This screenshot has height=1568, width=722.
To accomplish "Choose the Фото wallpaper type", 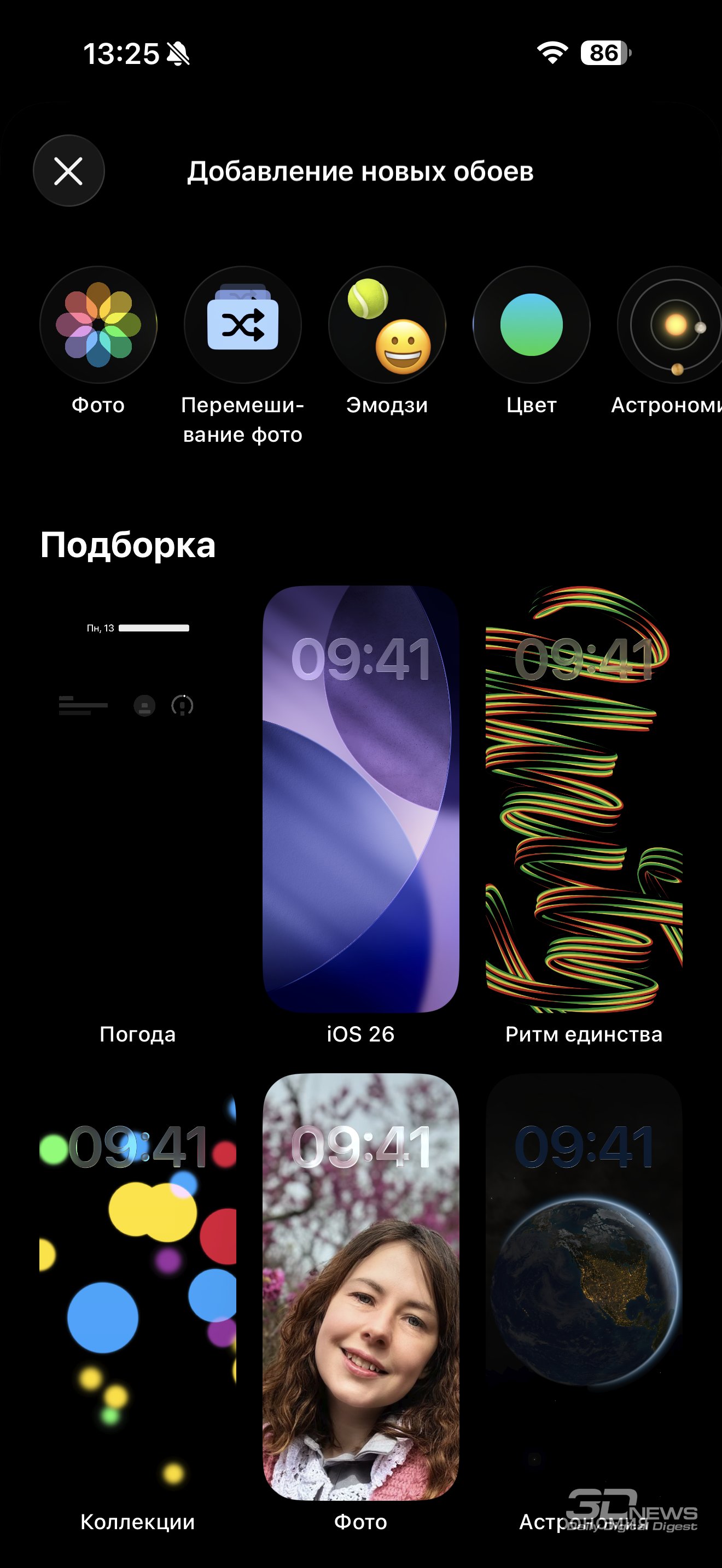I will click(x=98, y=324).
